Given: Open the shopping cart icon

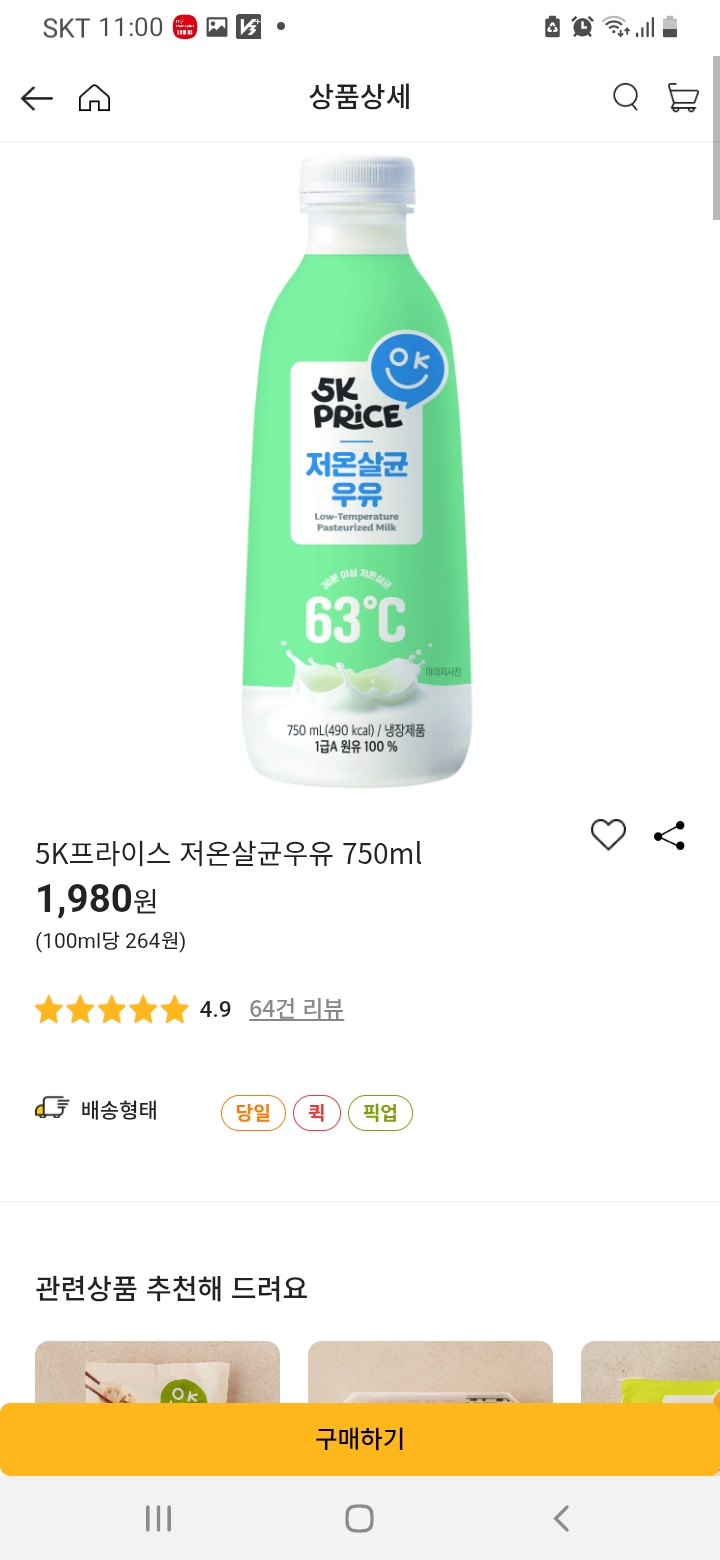Looking at the screenshot, I should pos(683,98).
